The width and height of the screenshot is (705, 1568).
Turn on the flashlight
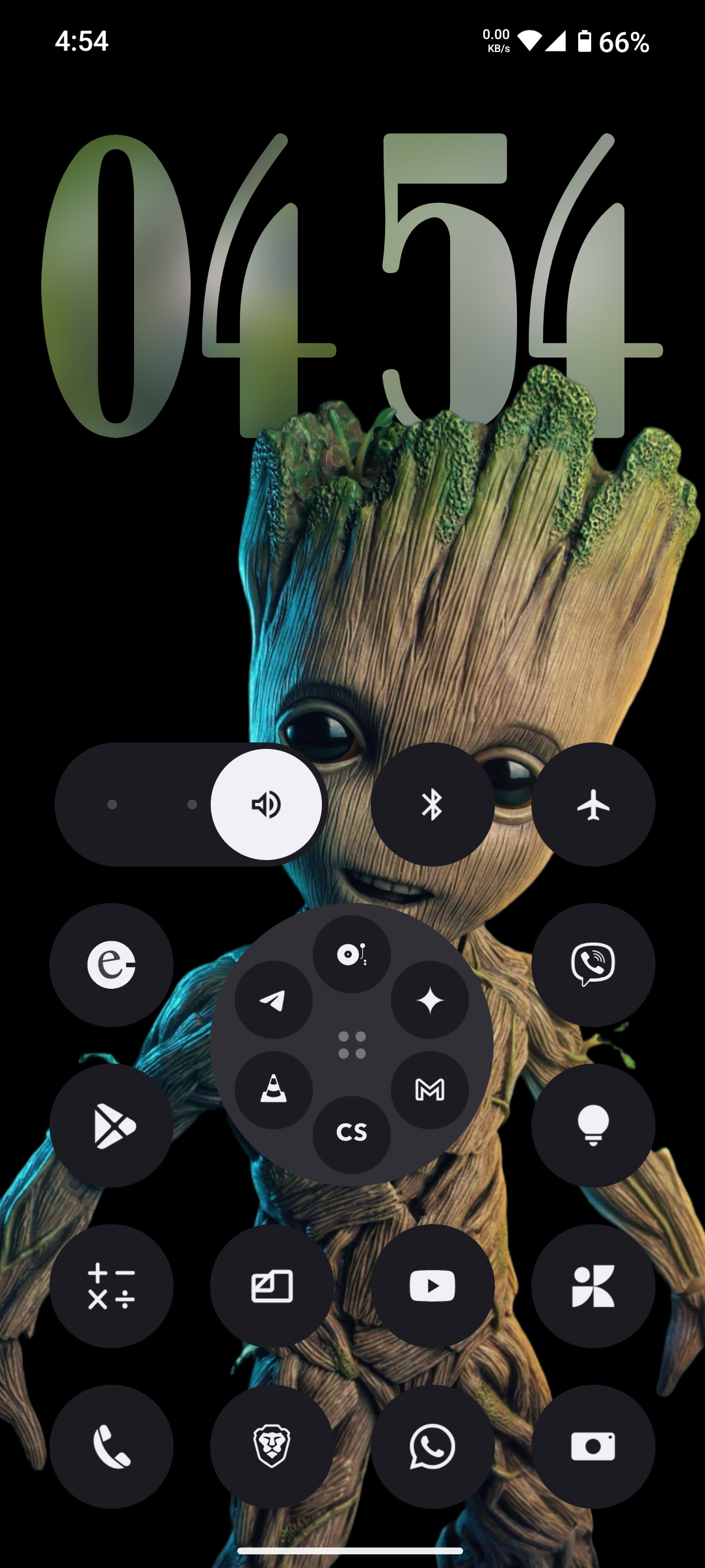pyautogui.click(x=593, y=1125)
